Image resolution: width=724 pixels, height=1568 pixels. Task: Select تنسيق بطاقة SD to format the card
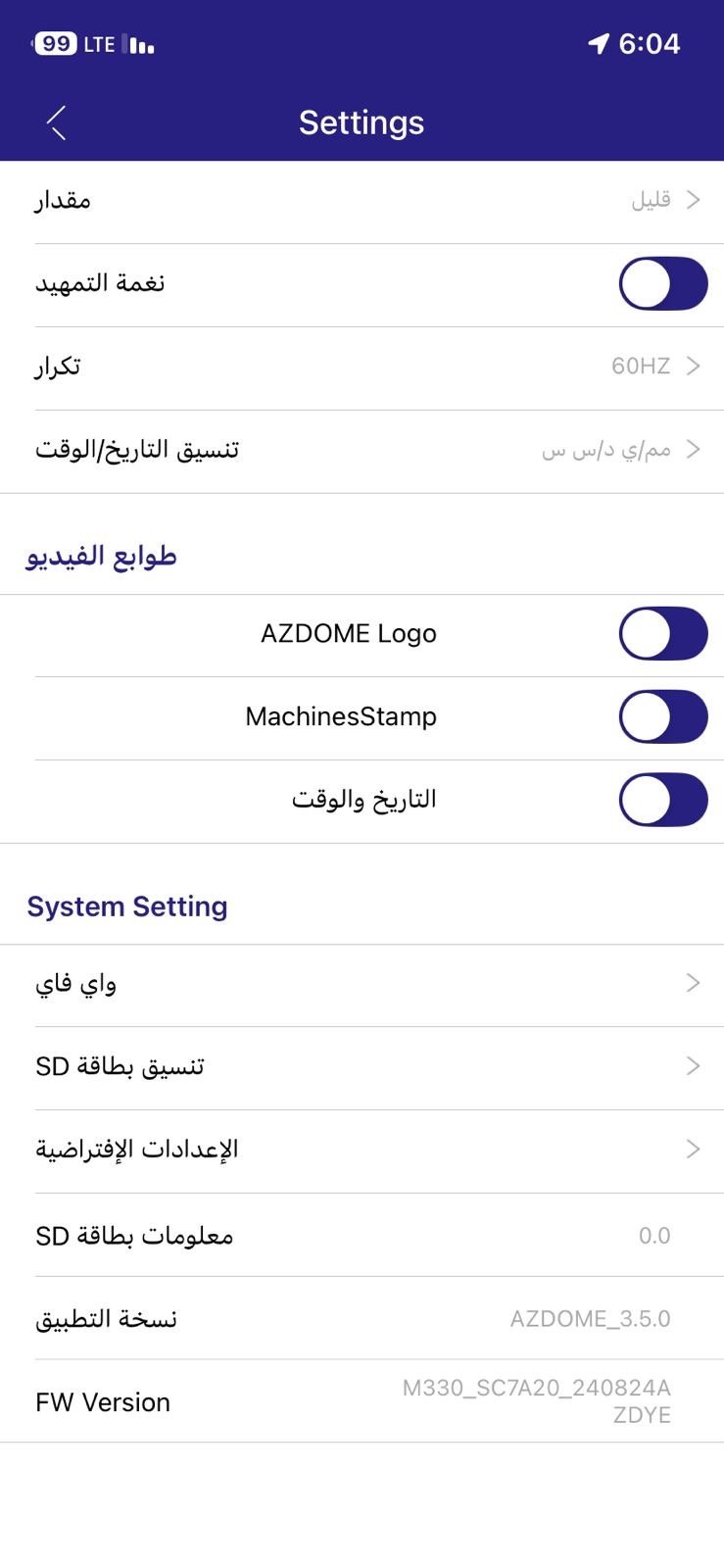[362, 1066]
